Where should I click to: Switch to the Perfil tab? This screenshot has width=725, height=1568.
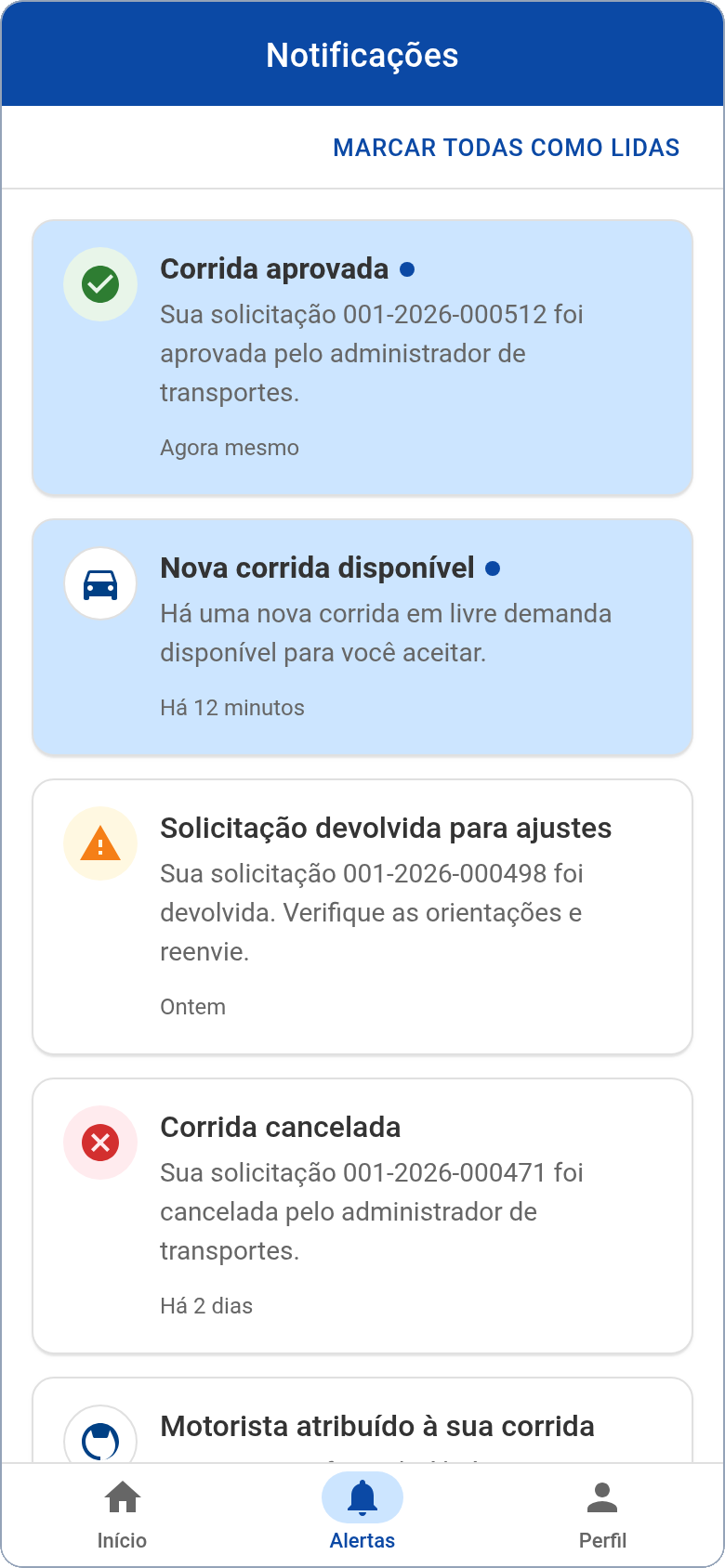pos(602,1515)
